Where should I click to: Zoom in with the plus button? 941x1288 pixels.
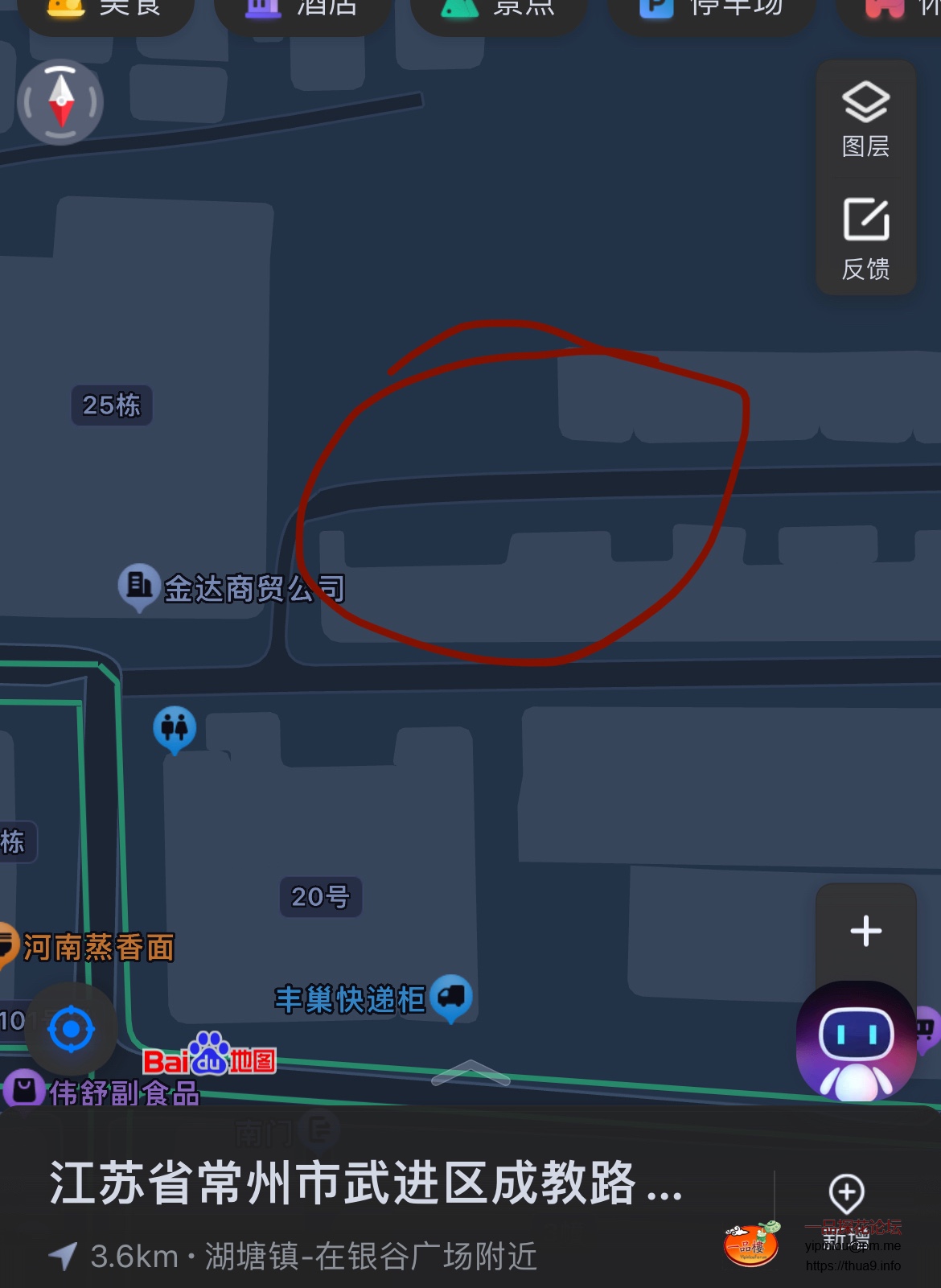click(x=865, y=931)
